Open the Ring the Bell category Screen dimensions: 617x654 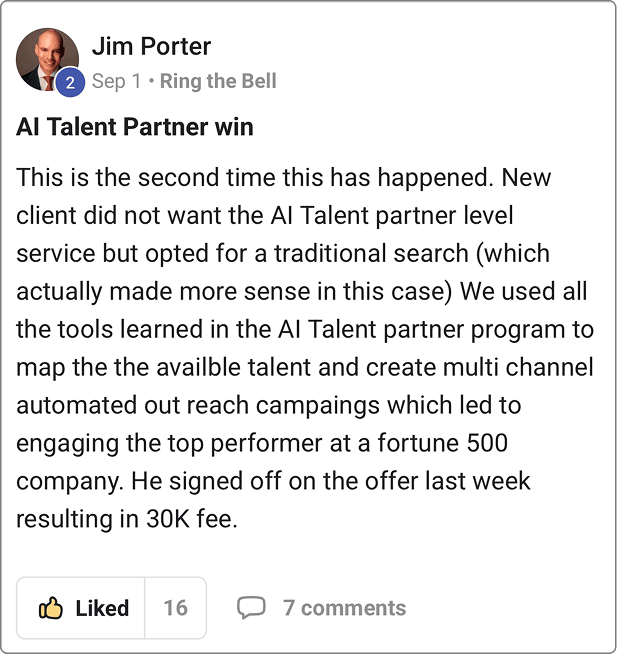[x=218, y=81]
